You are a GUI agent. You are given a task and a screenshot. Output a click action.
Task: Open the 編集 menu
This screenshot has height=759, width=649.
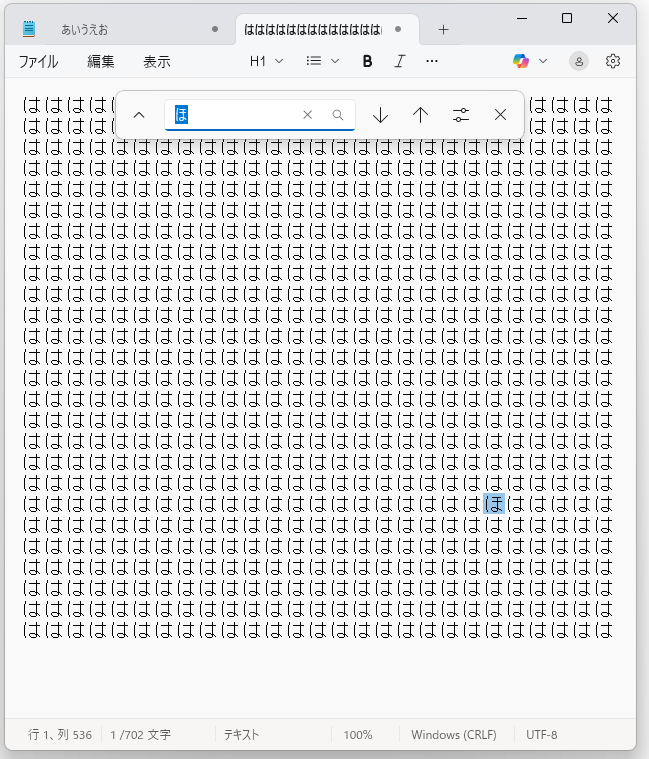[x=101, y=61]
